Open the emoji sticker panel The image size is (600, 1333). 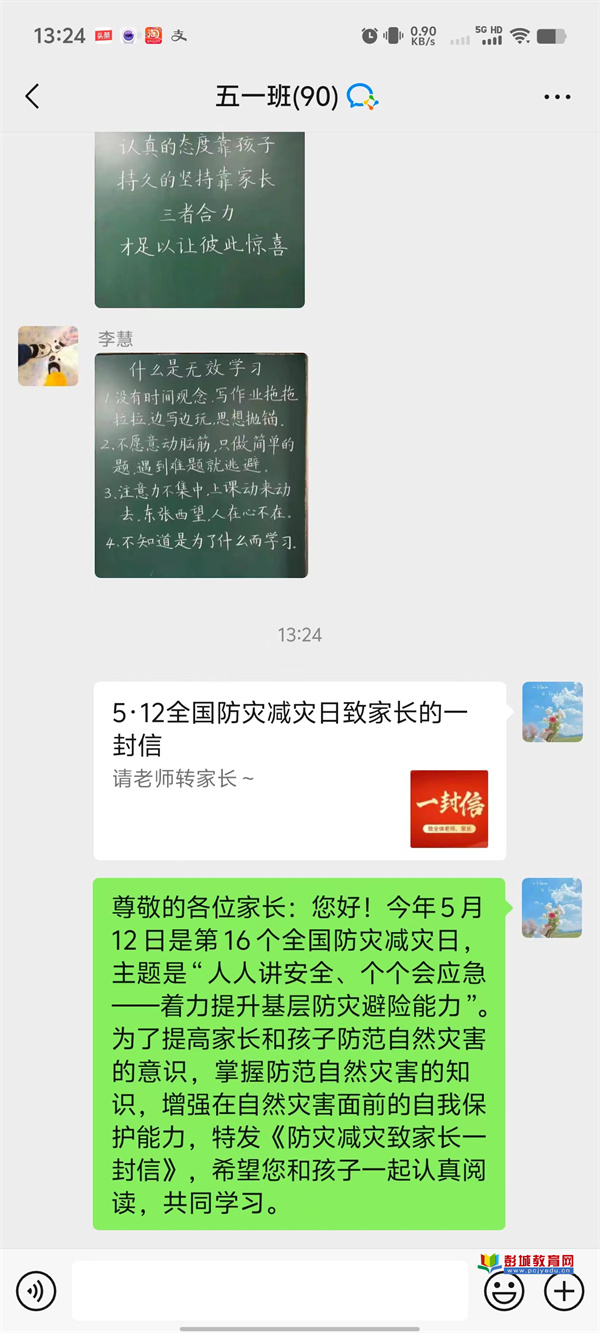coord(504,1291)
